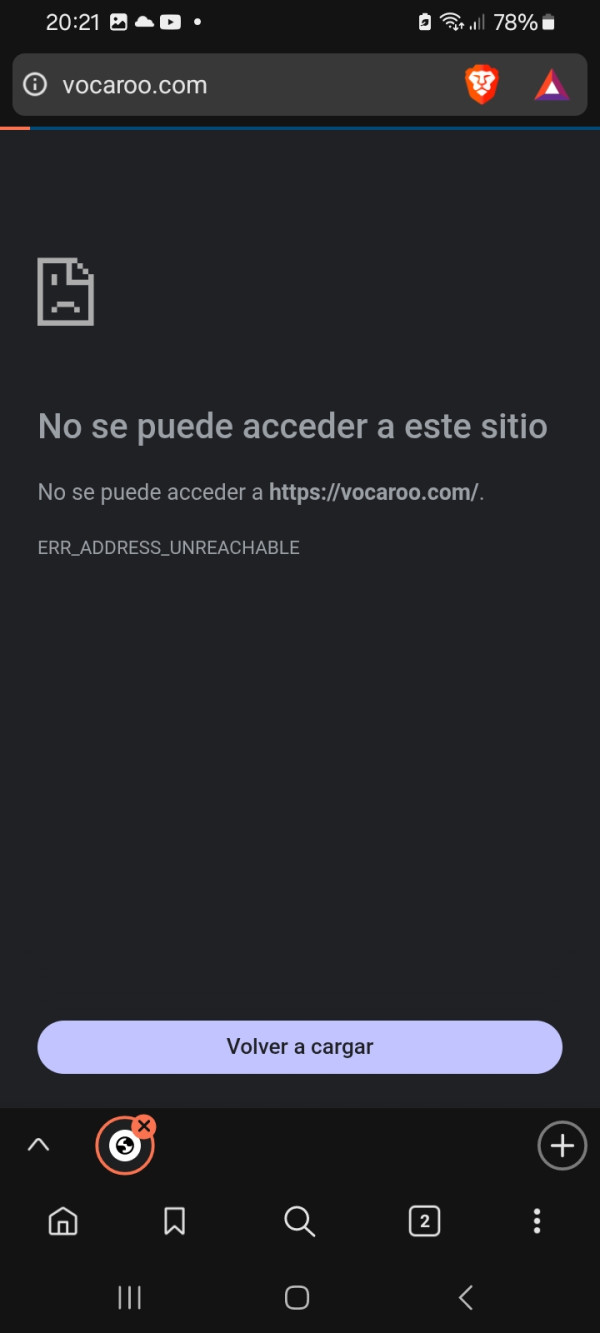
Task: Open the three-dot browser menu
Action: 537,1221
